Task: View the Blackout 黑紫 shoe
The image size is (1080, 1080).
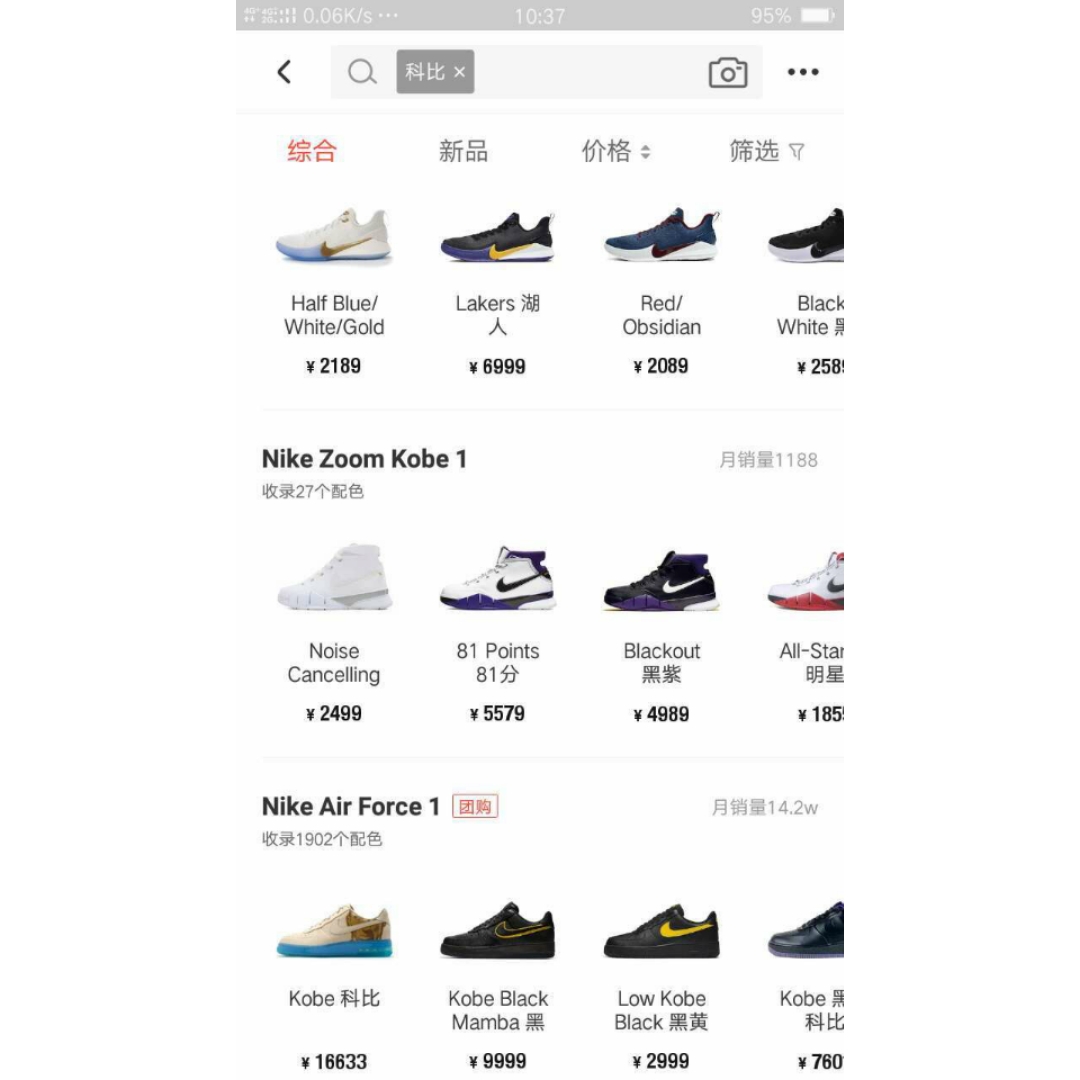Action: (x=661, y=582)
